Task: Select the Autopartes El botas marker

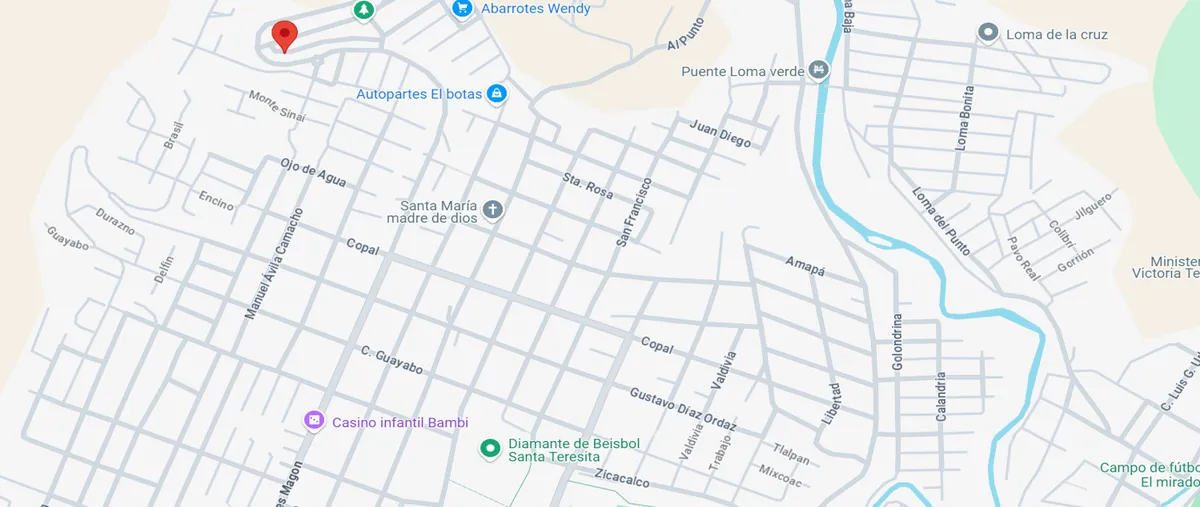Action: click(x=496, y=94)
